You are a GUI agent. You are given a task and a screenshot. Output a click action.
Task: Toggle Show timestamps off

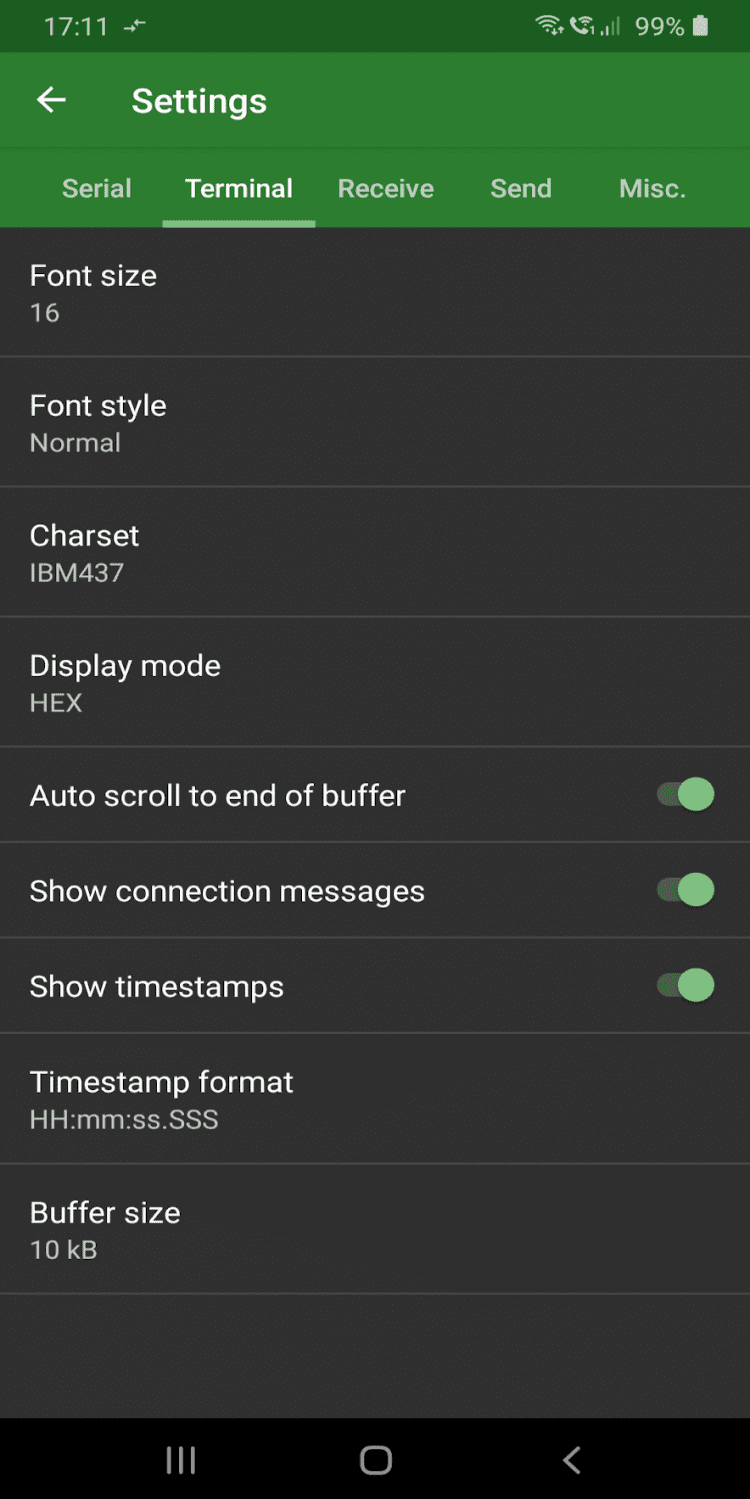(686, 986)
